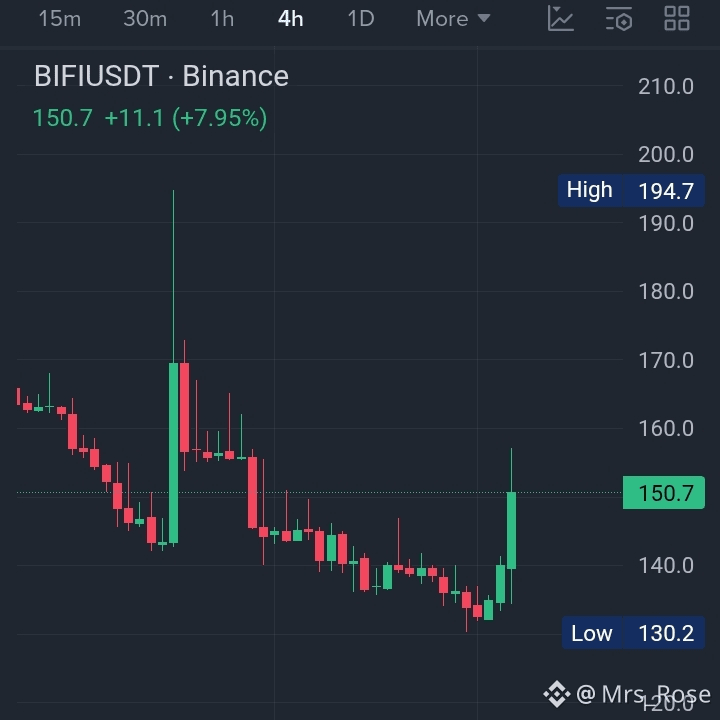Viewport: 720px width, 720px height.
Task: Switch to the 1D timeframe
Action: tap(360, 18)
